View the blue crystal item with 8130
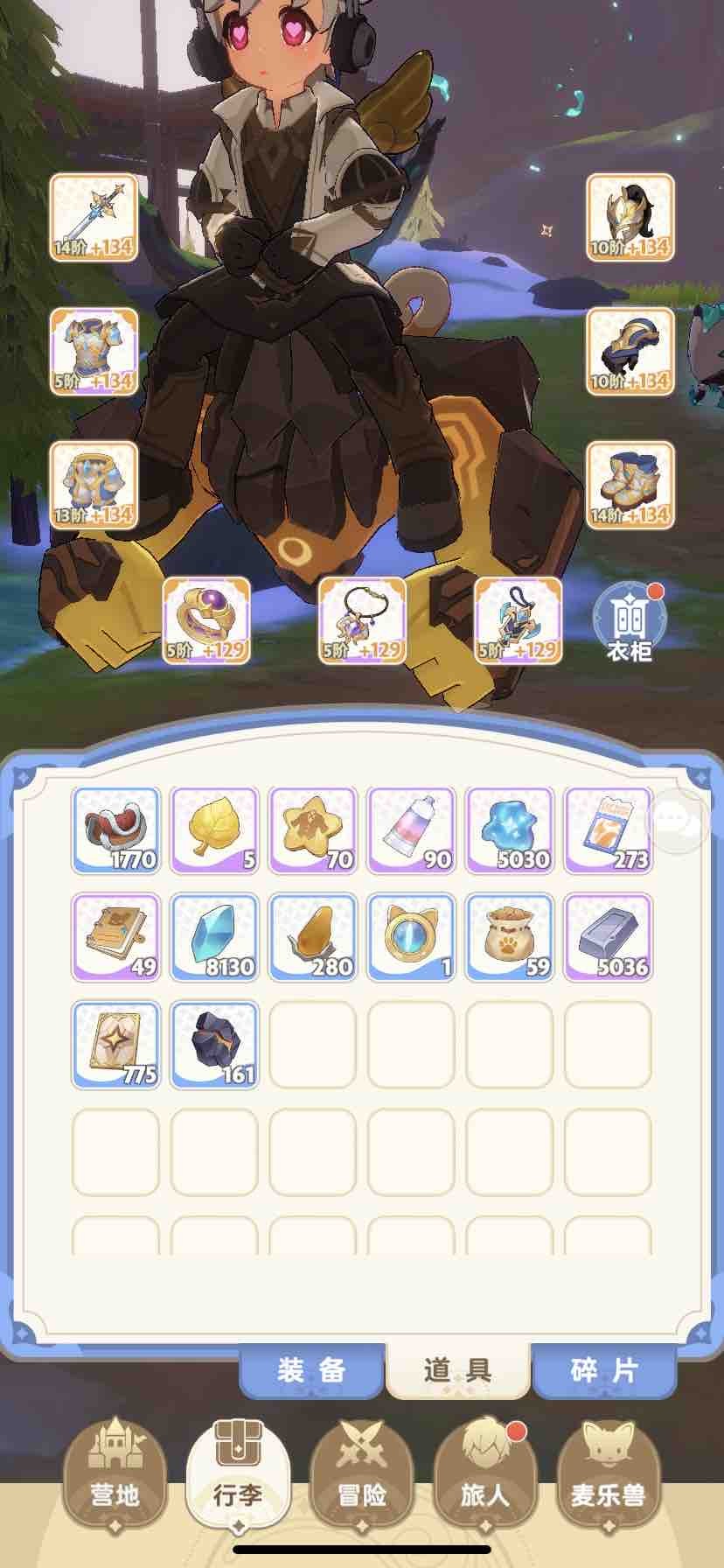 pyautogui.click(x=214, y=936)
